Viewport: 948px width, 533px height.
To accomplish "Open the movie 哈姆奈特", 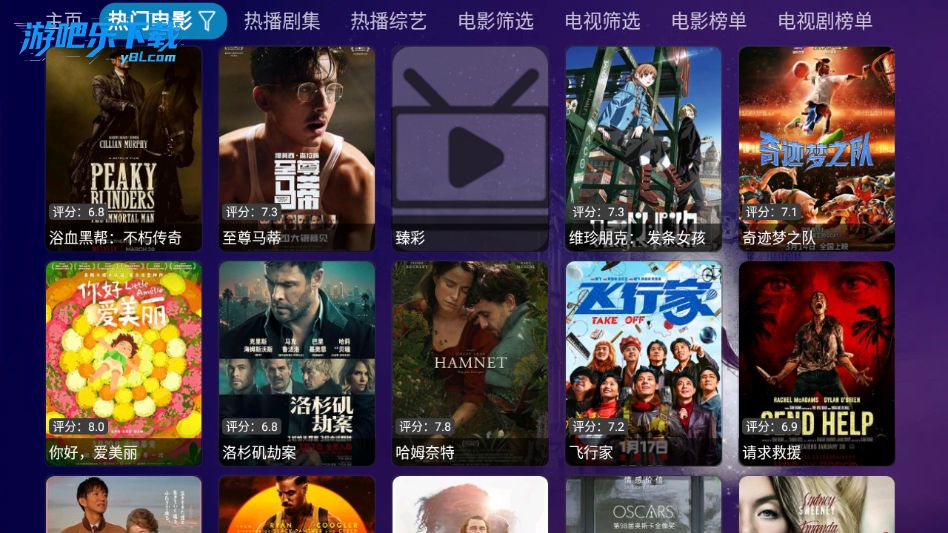I will 470,363.
